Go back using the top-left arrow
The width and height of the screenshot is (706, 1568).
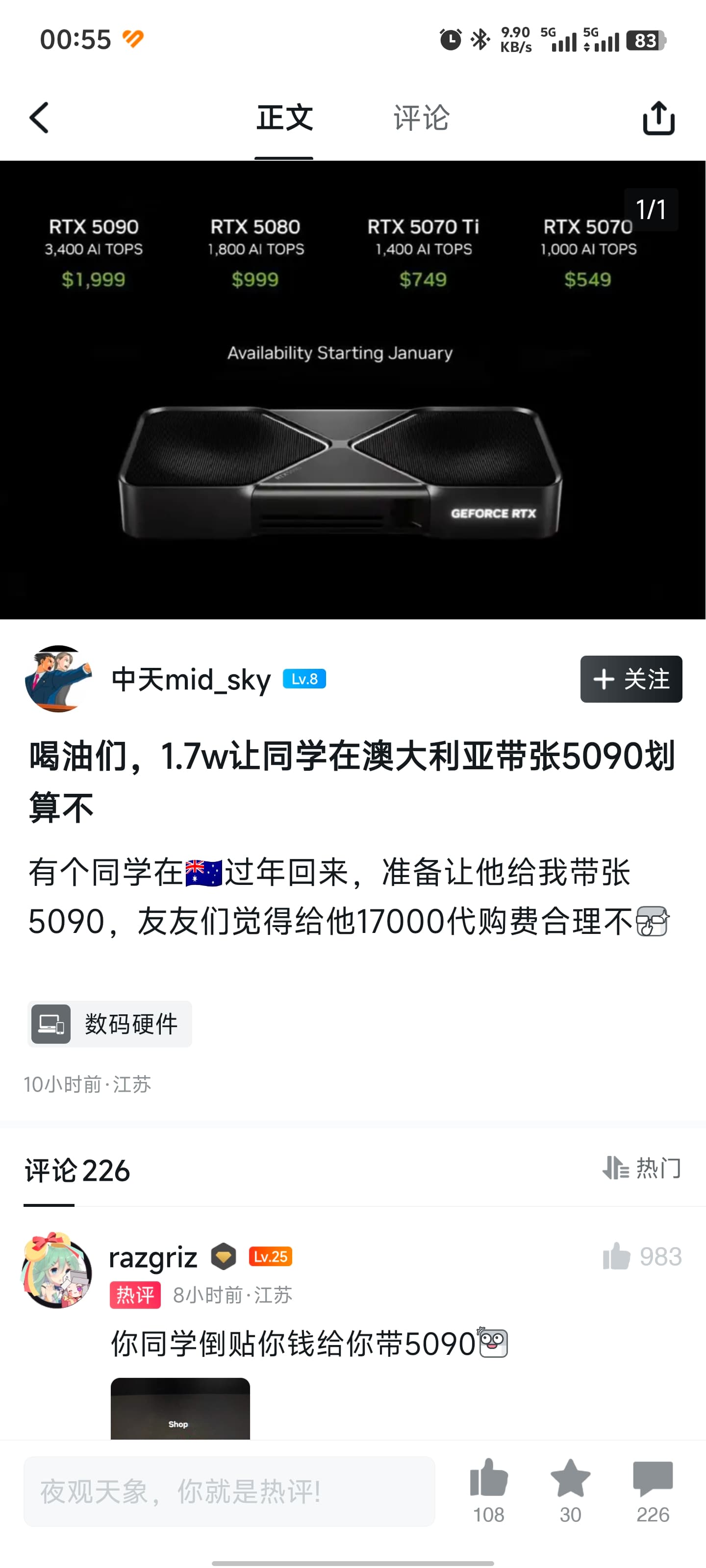40,118
